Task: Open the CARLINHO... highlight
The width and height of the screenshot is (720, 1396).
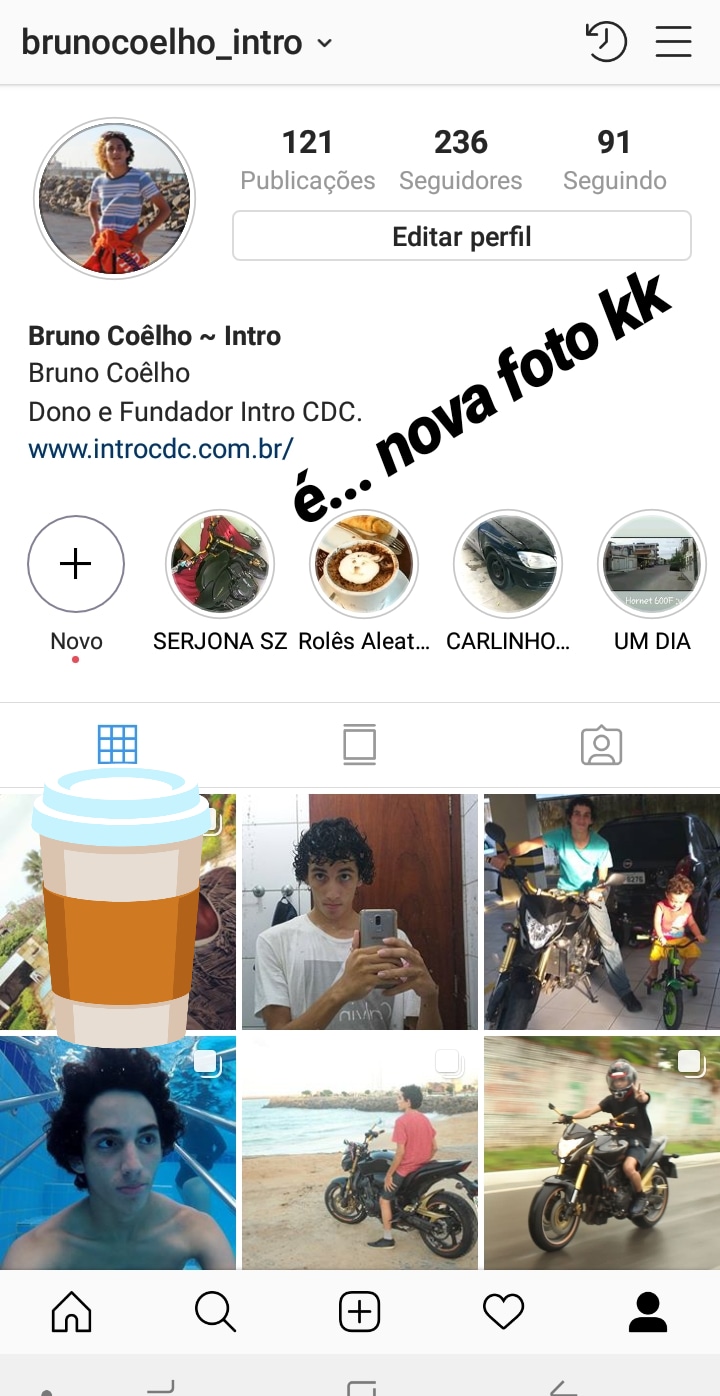Action: [508, 564]
